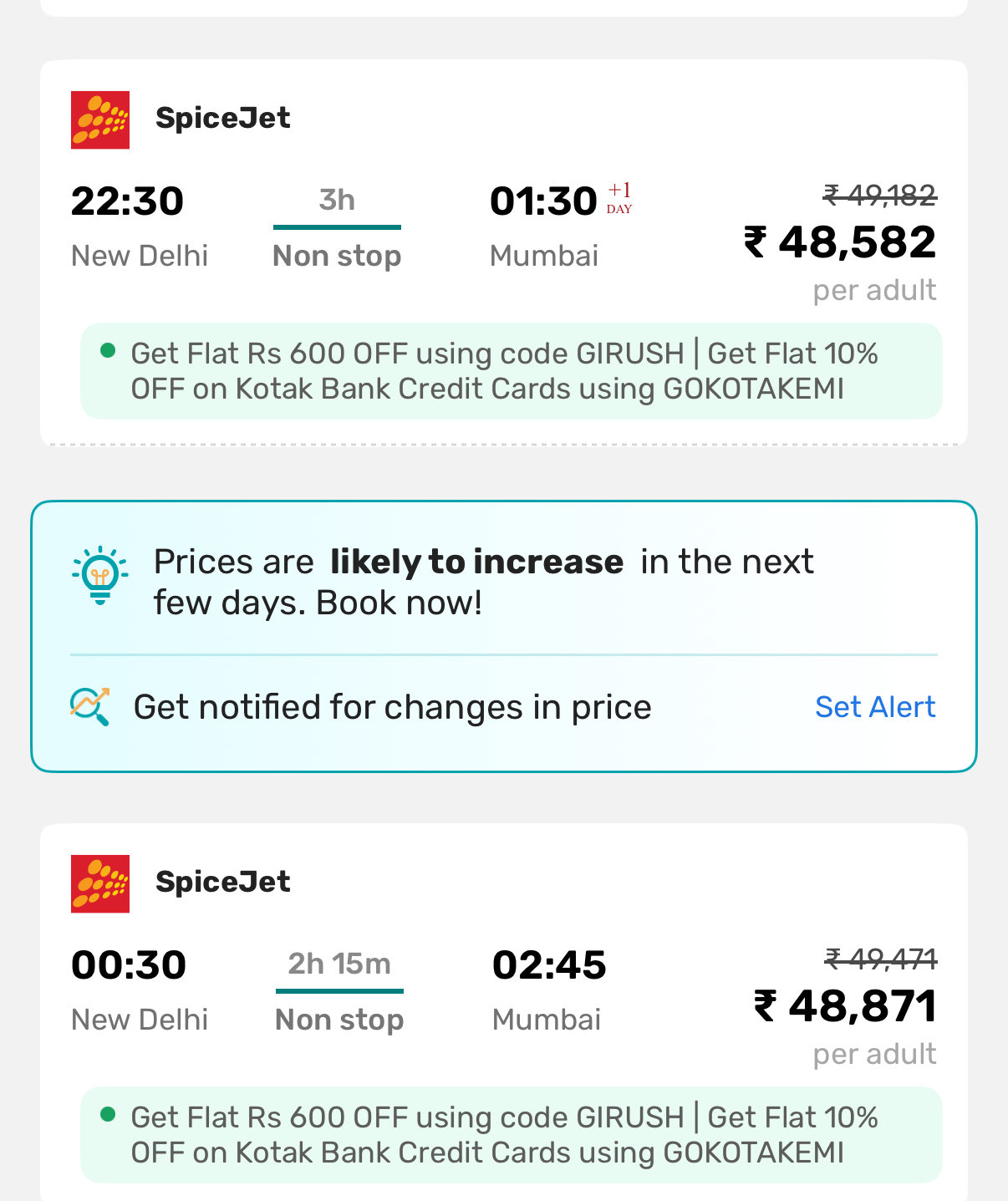Set a price change alert
This screenshot has height=1201, width=1008.
(874, 707)
